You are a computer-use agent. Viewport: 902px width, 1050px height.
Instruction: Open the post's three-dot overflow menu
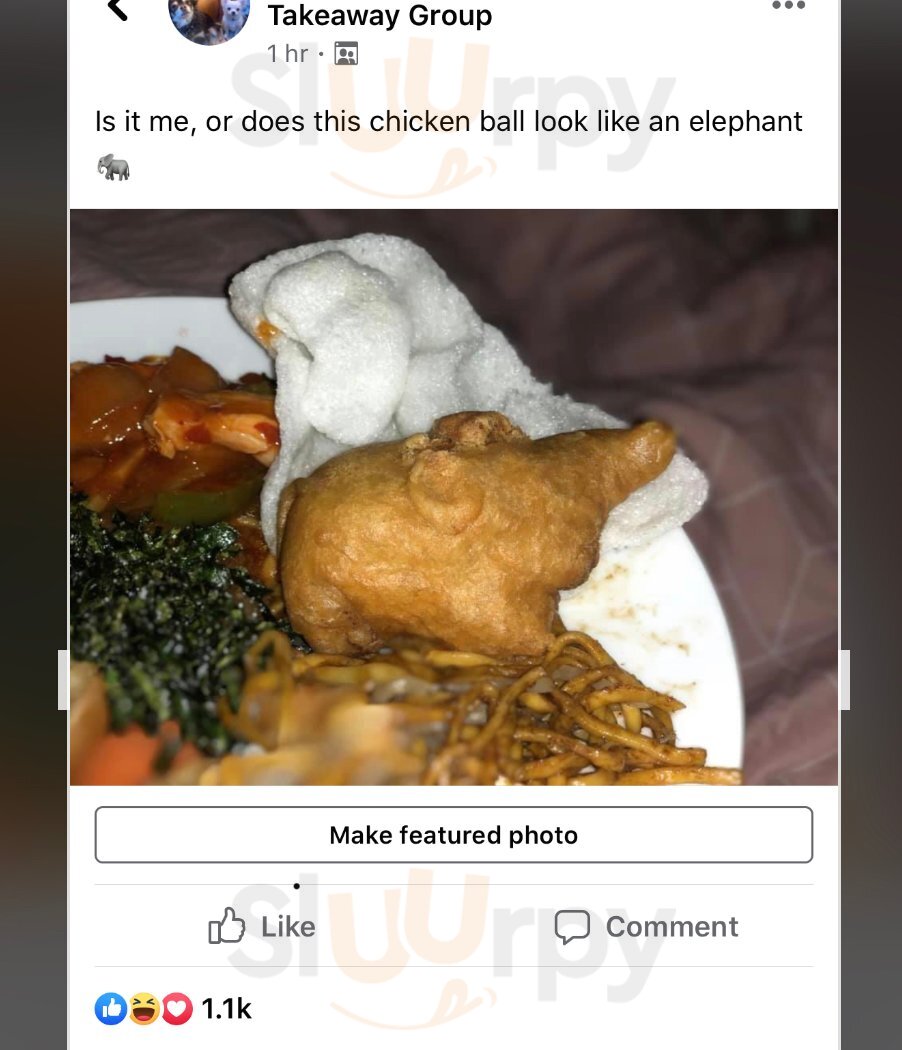[788, 7]
